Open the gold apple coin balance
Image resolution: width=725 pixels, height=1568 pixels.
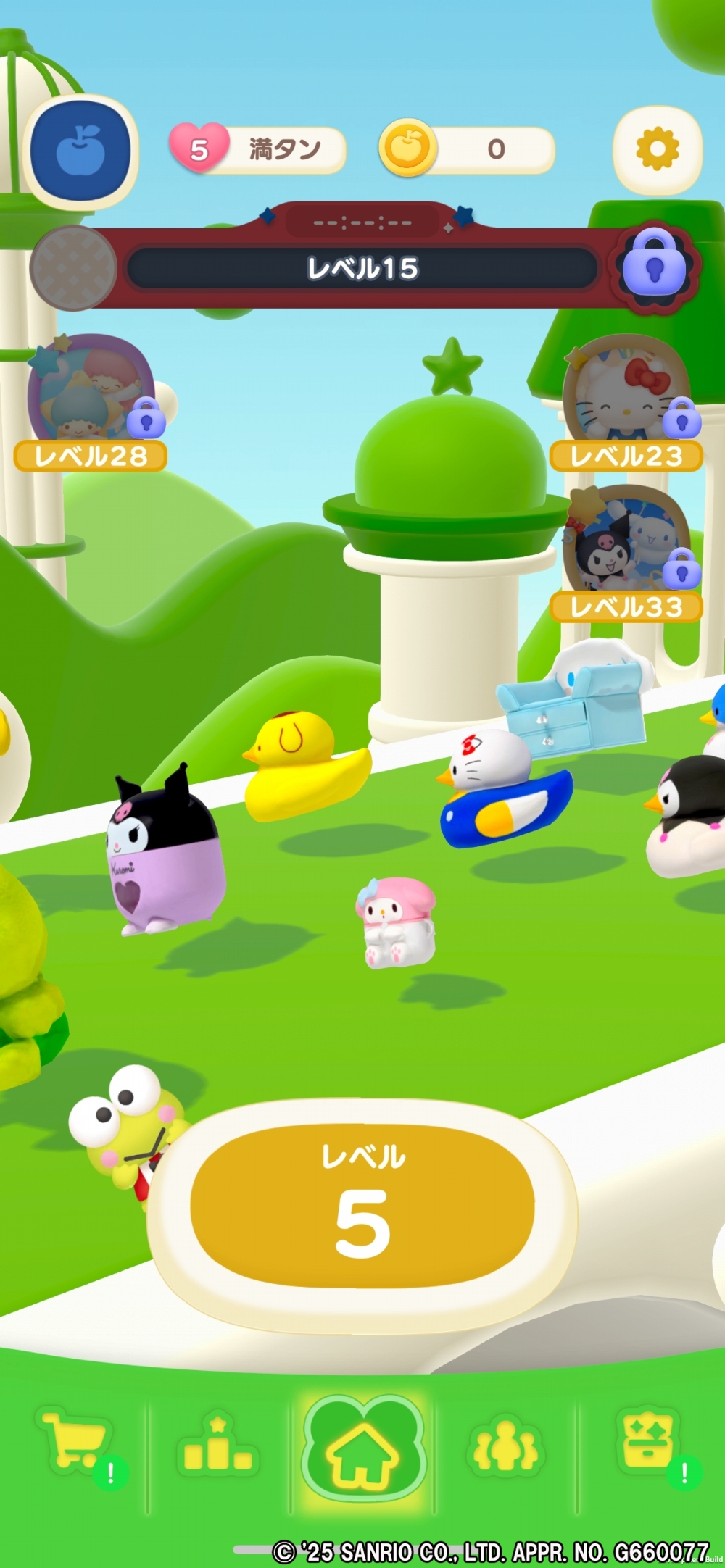pyautogui.click(x=466, y=149)
